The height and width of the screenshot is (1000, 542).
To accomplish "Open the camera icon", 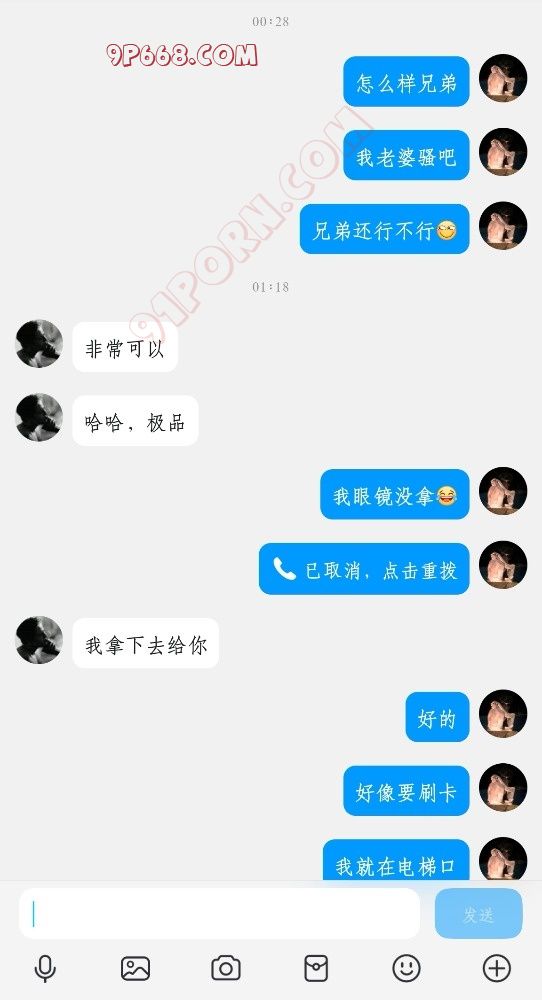I will [226, 968].
